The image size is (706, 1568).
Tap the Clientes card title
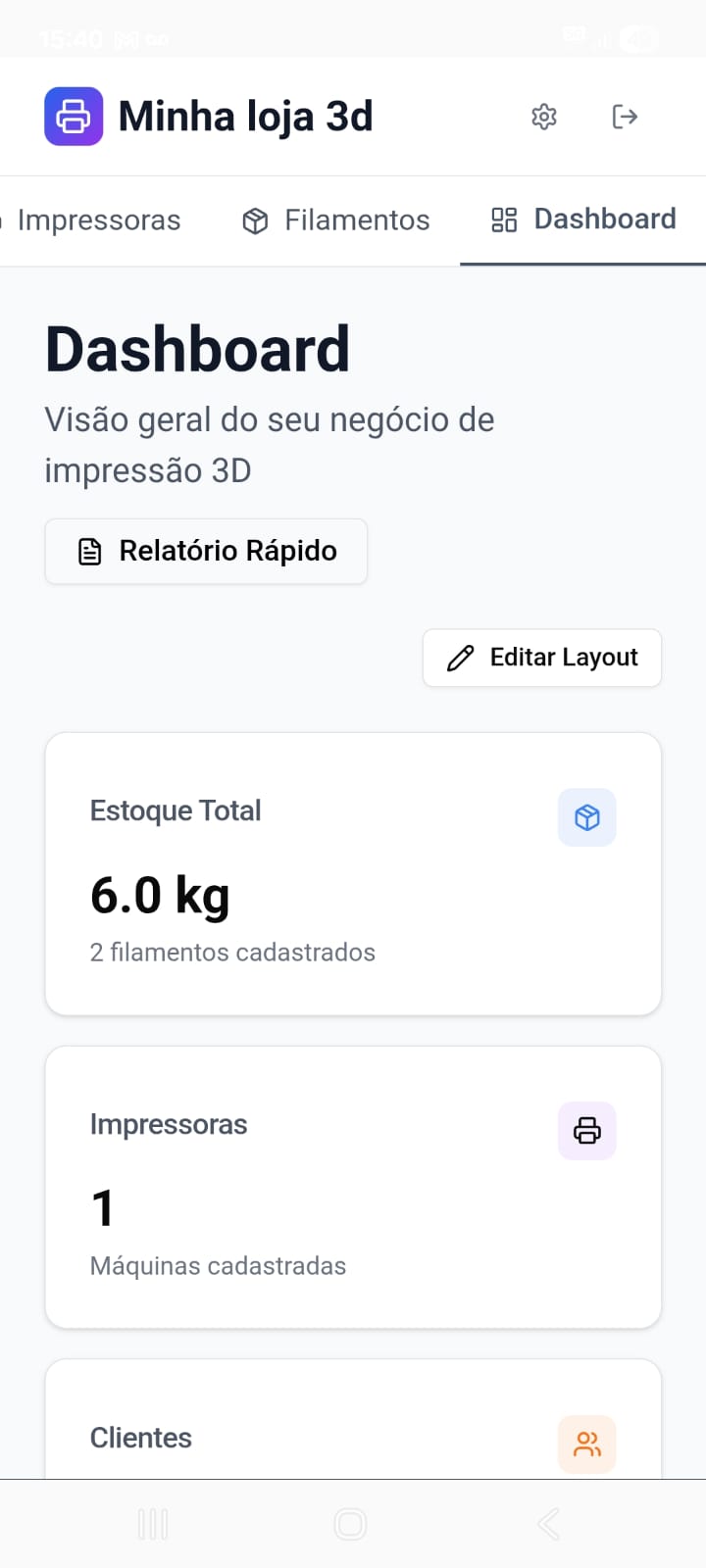[140, 1438]
